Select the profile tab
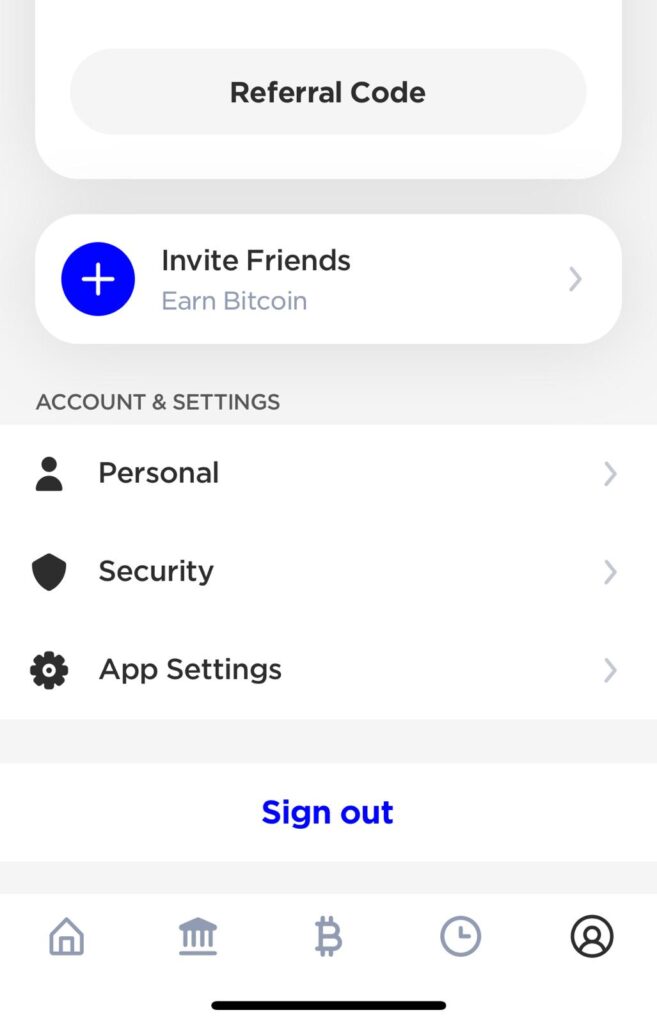 click(591, 937)
